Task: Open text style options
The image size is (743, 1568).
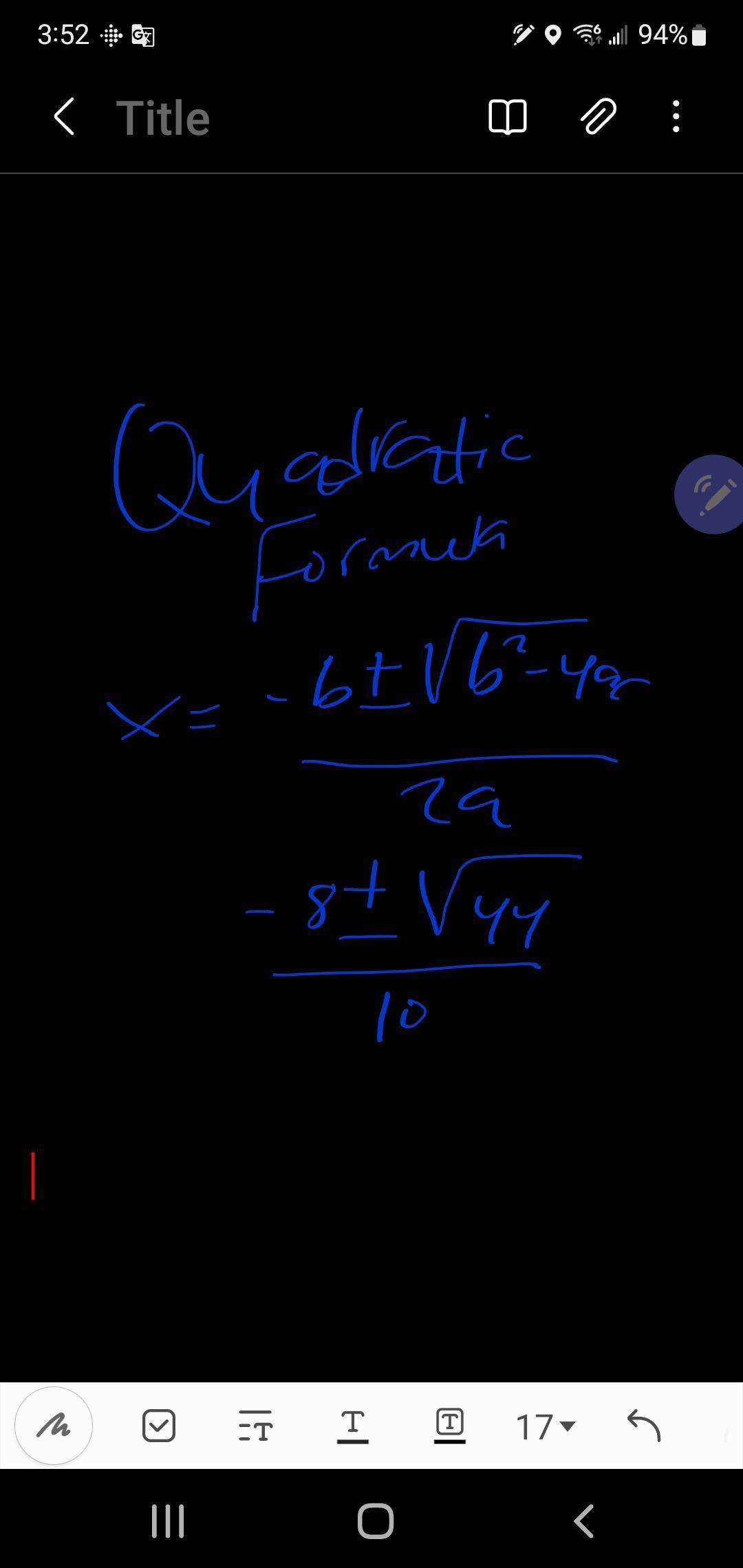Action: tap(255, 1426)
